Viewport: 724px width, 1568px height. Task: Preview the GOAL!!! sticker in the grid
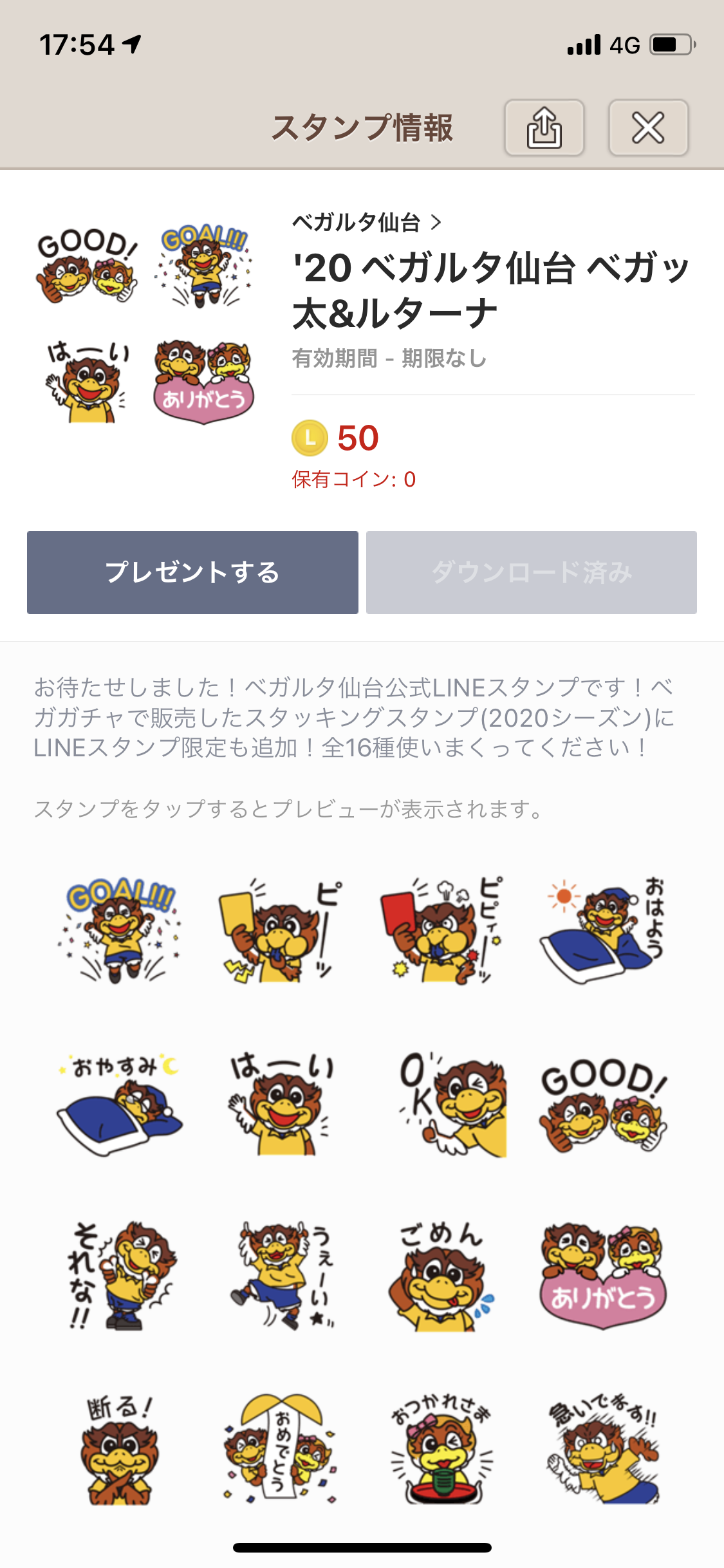[120, 930]
